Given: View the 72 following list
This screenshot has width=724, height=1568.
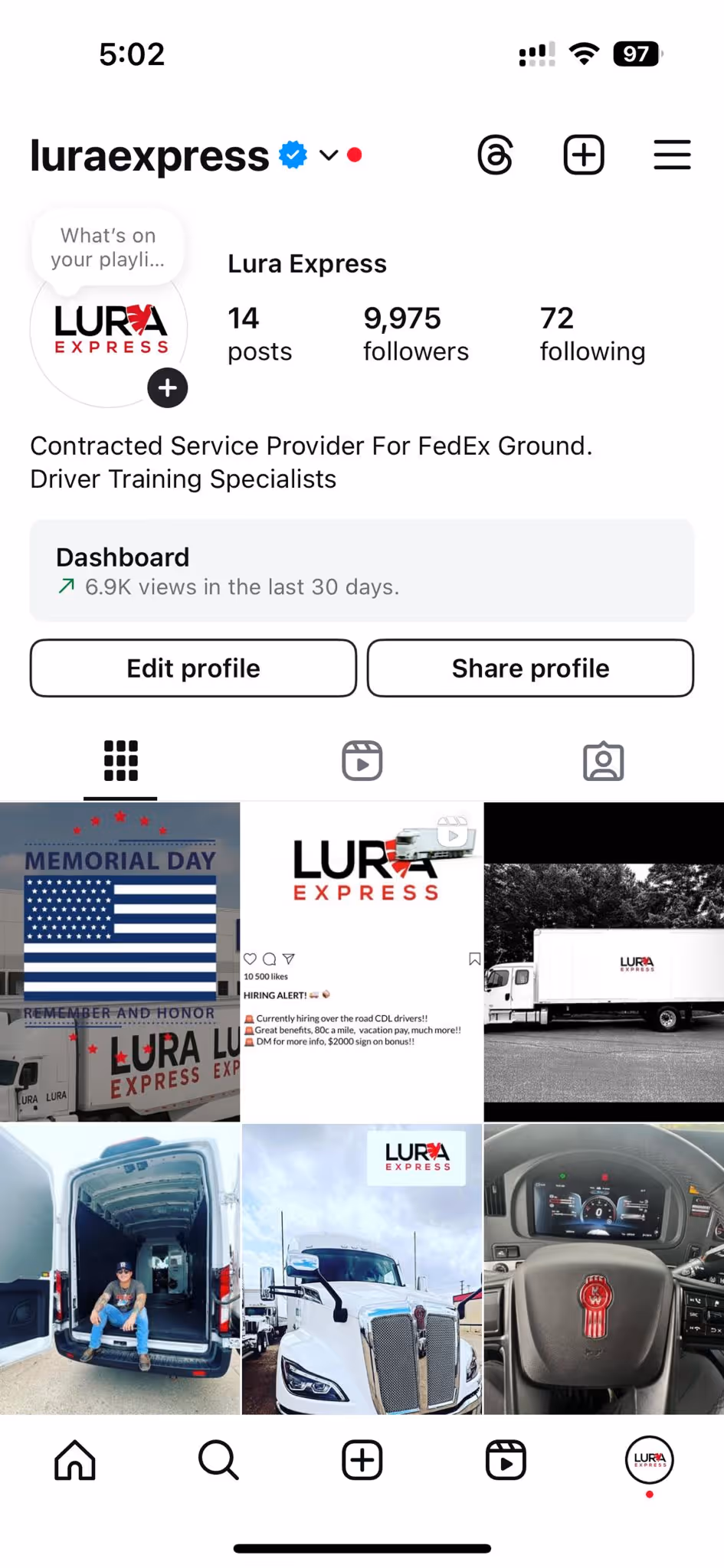Looking at the screenshot, I should [592, 334].
